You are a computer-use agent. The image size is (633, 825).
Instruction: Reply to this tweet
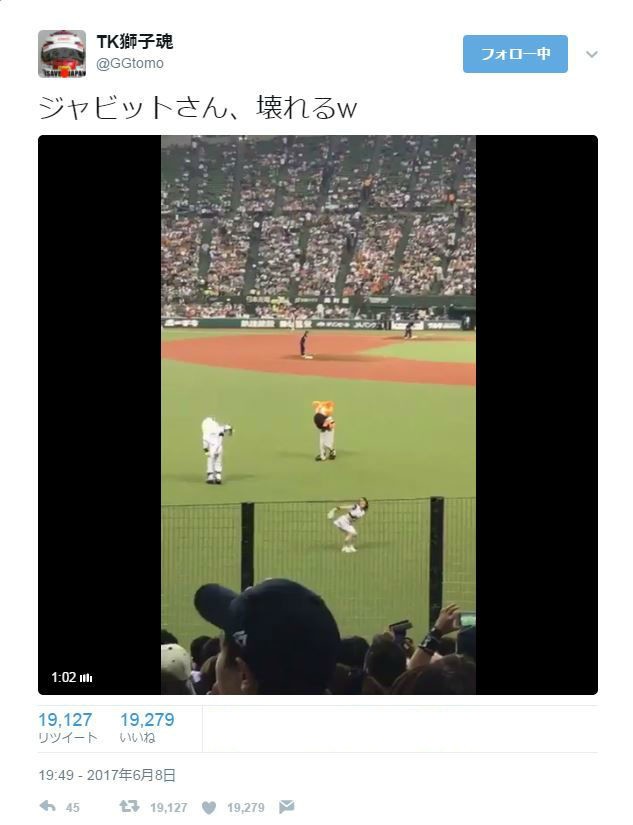tap(48, 807)
